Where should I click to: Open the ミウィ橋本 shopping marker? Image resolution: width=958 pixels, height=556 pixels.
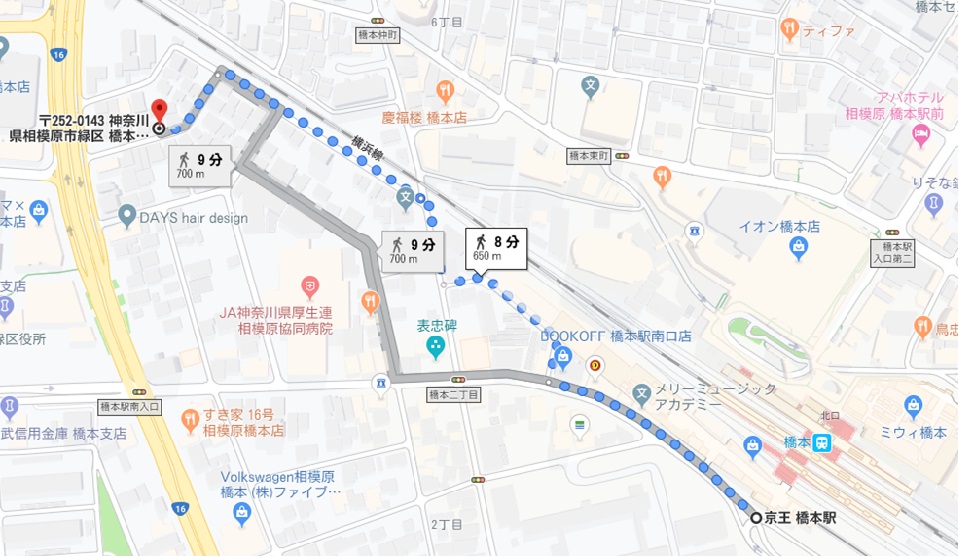(912, 406)
